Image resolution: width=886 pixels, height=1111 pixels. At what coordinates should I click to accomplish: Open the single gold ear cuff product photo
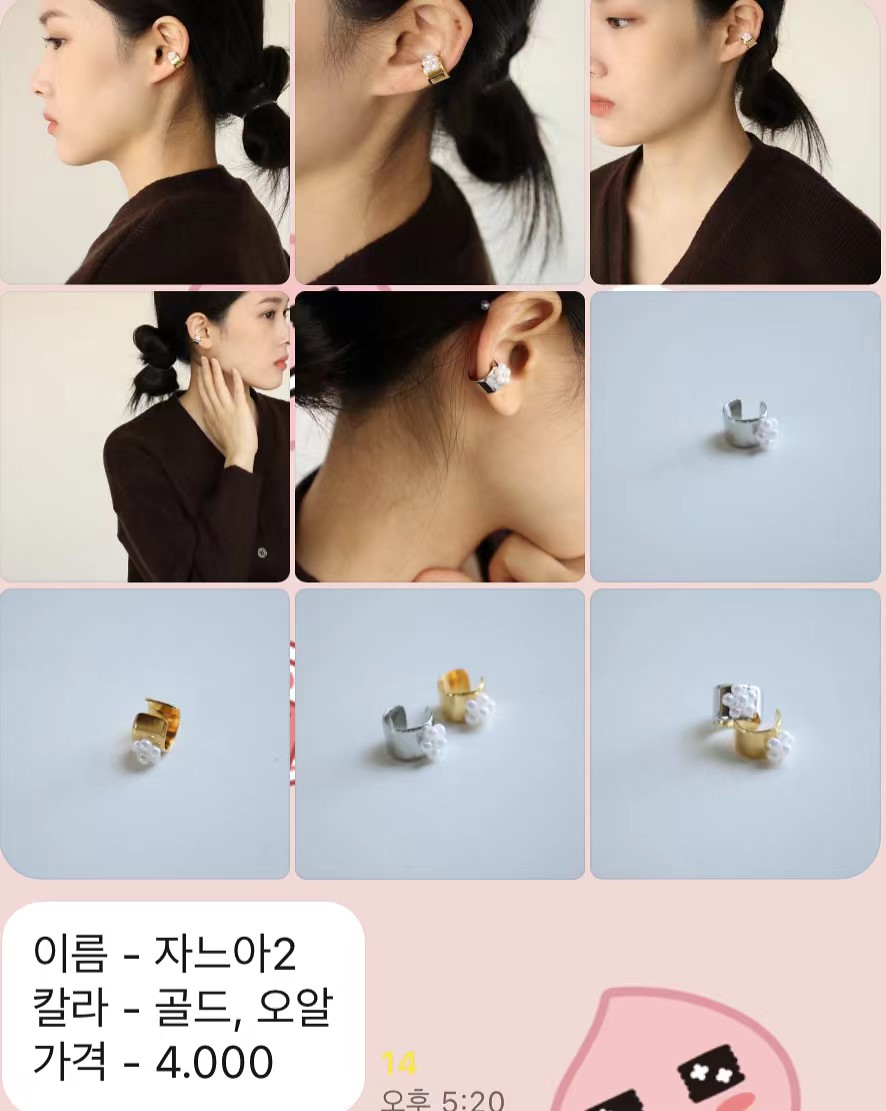click(x=145, y=733)
